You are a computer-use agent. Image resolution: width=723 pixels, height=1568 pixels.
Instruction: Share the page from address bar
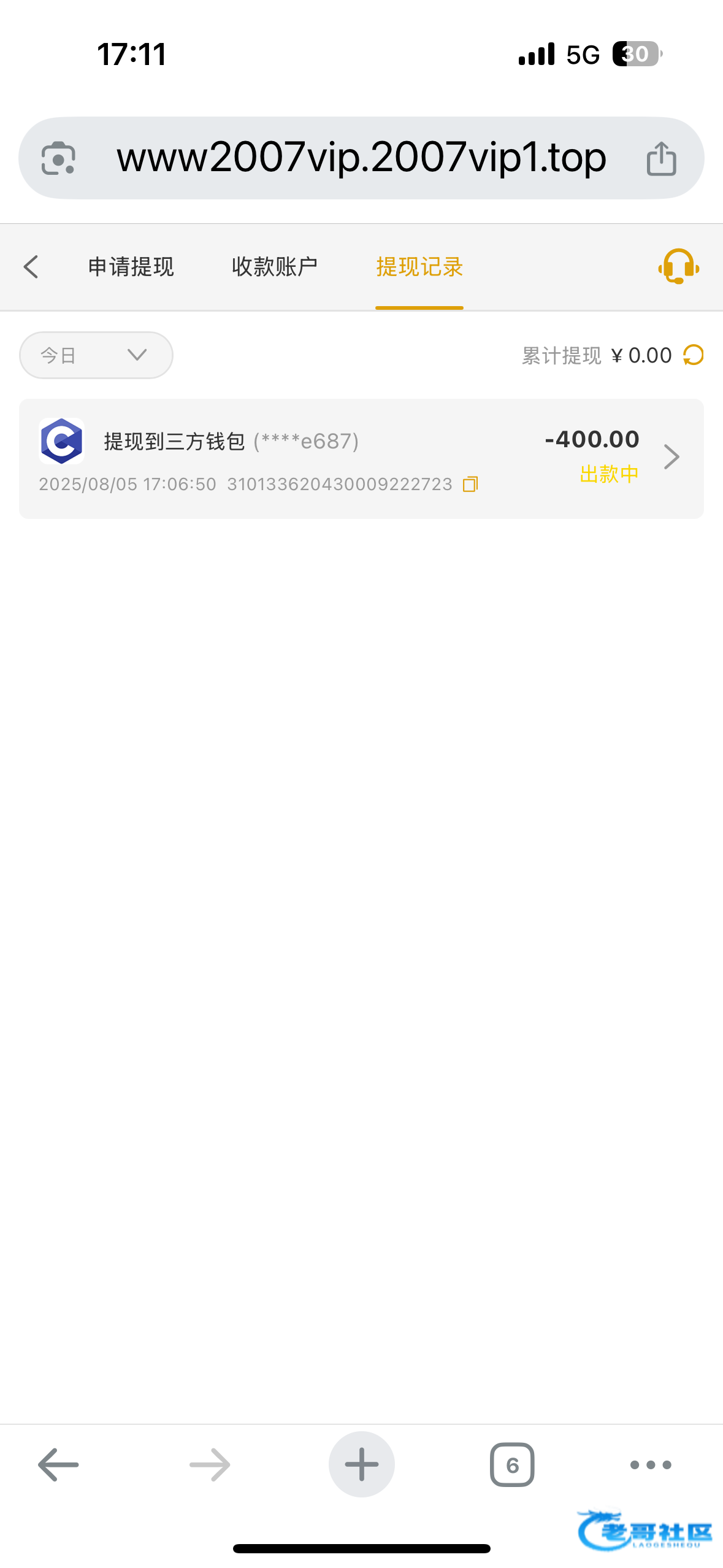click(x=662, y=158)
